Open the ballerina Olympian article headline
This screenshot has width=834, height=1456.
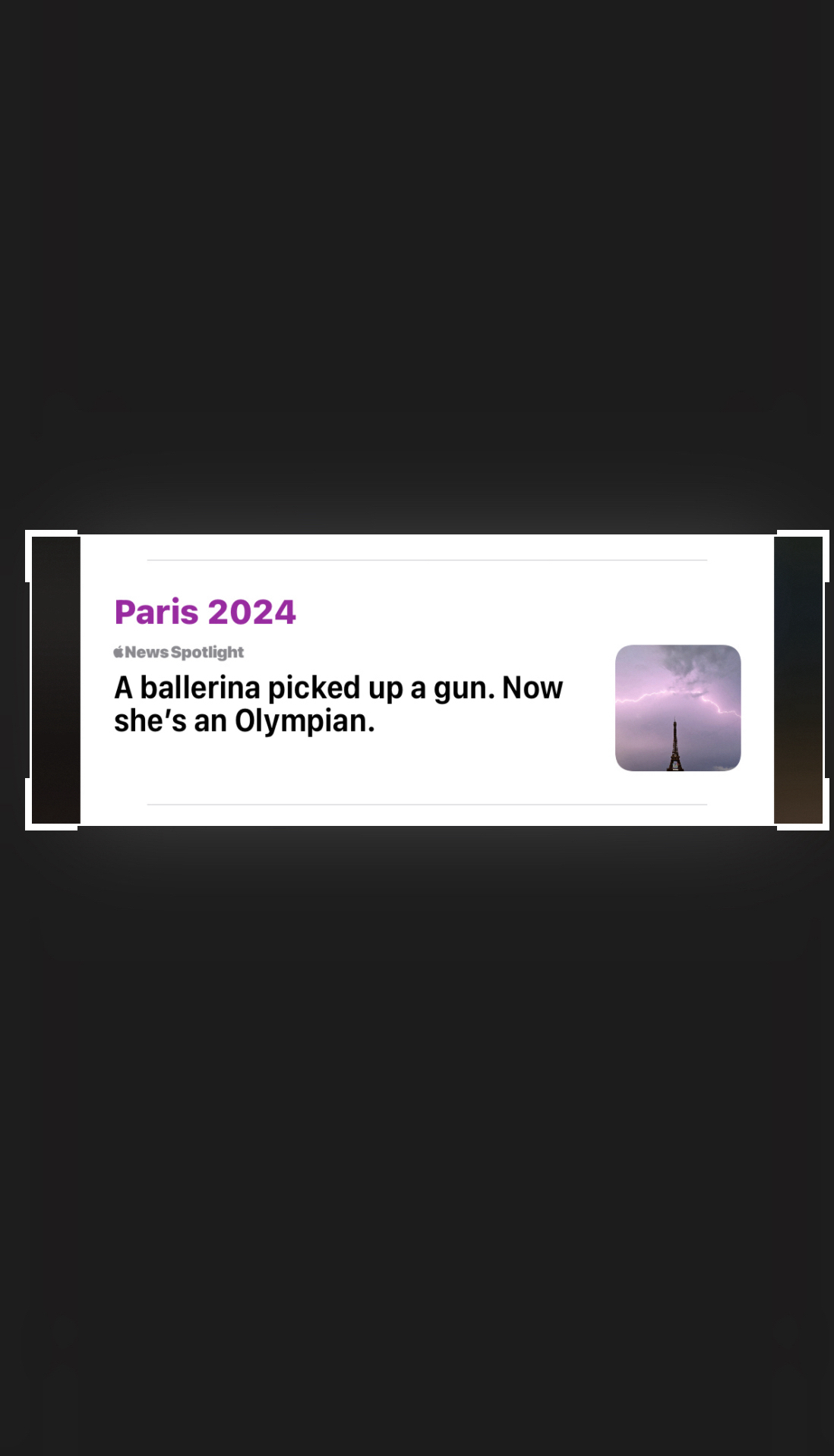(338, 704)
